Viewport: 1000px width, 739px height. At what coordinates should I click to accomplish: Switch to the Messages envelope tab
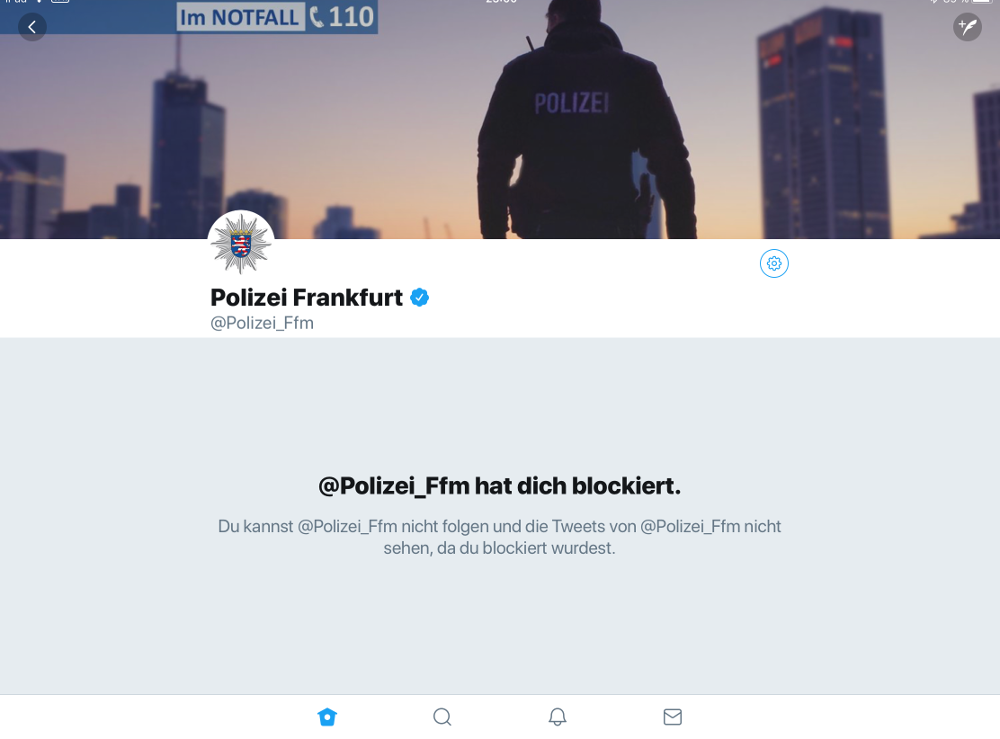pos(673,717)
